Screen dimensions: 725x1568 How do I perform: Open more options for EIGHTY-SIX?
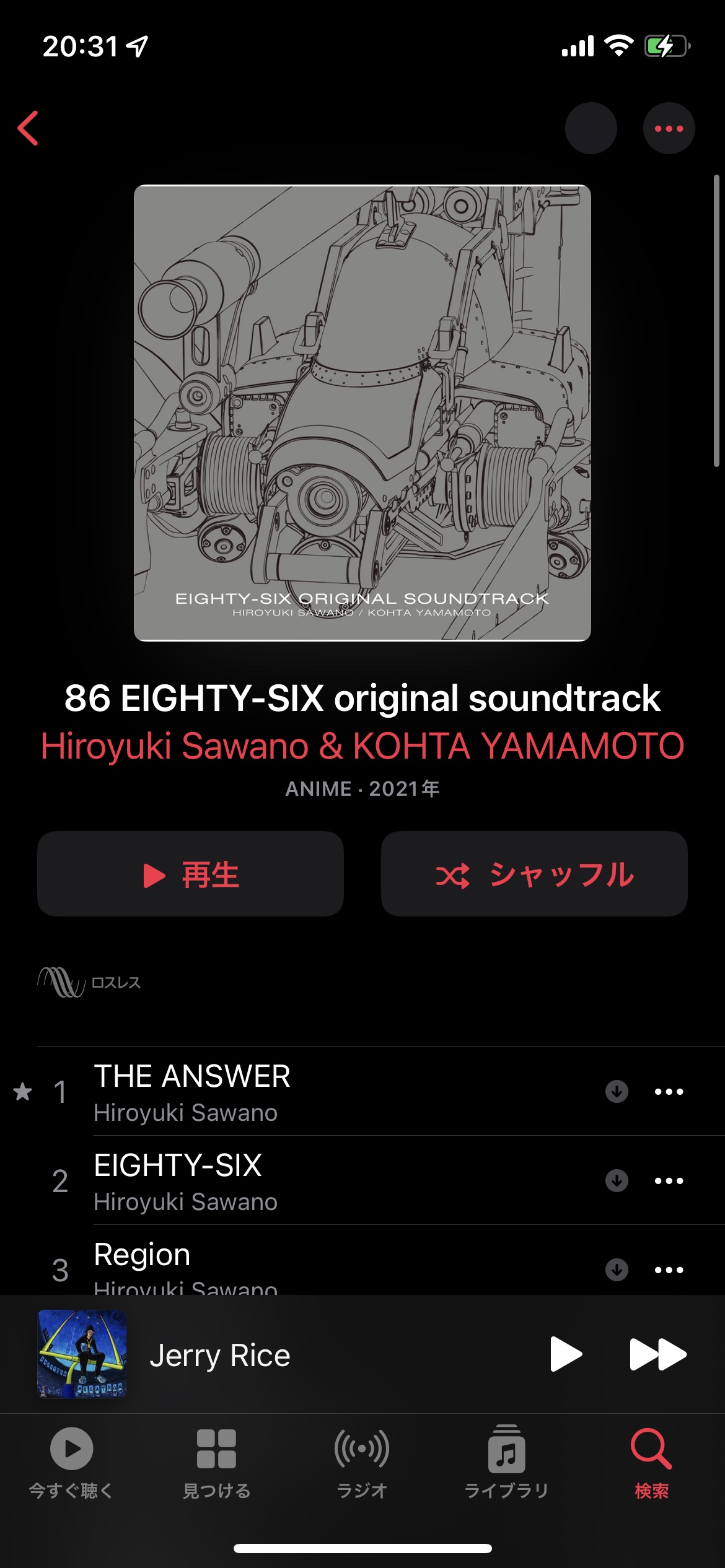point(669,1180)
